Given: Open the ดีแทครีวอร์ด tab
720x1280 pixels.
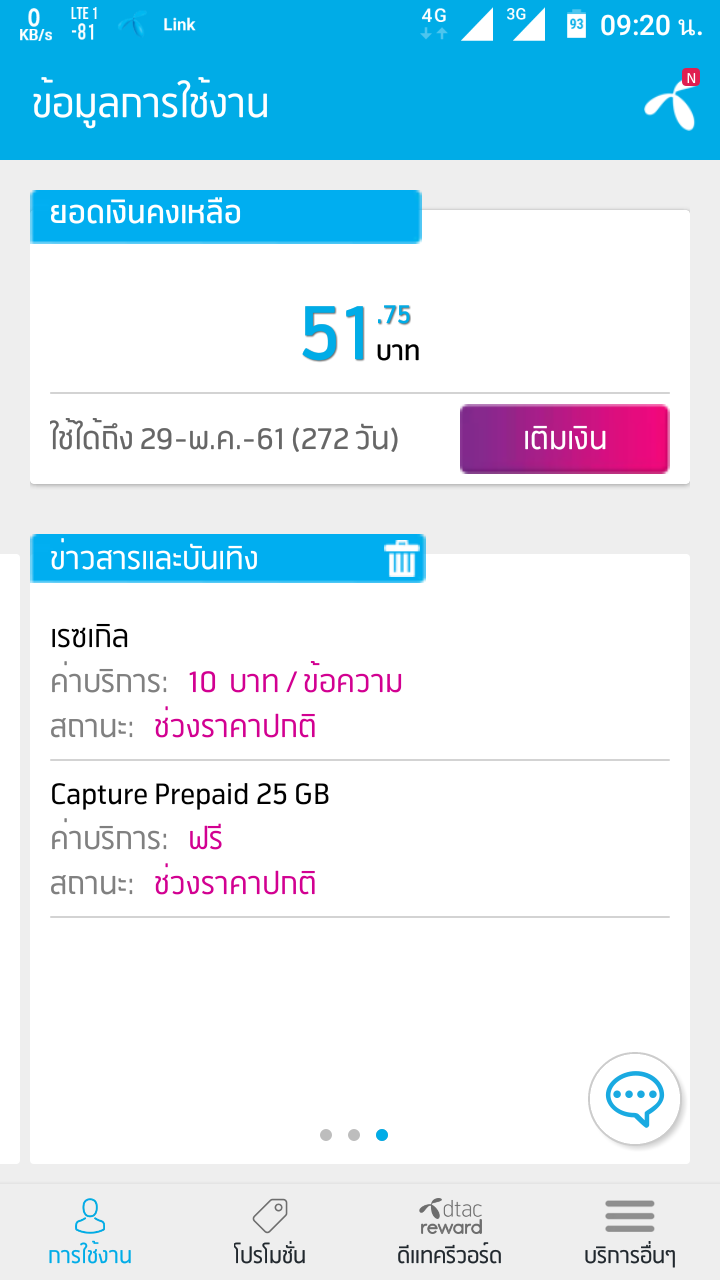Looking at the screenshot, I should click(449, 1232).
